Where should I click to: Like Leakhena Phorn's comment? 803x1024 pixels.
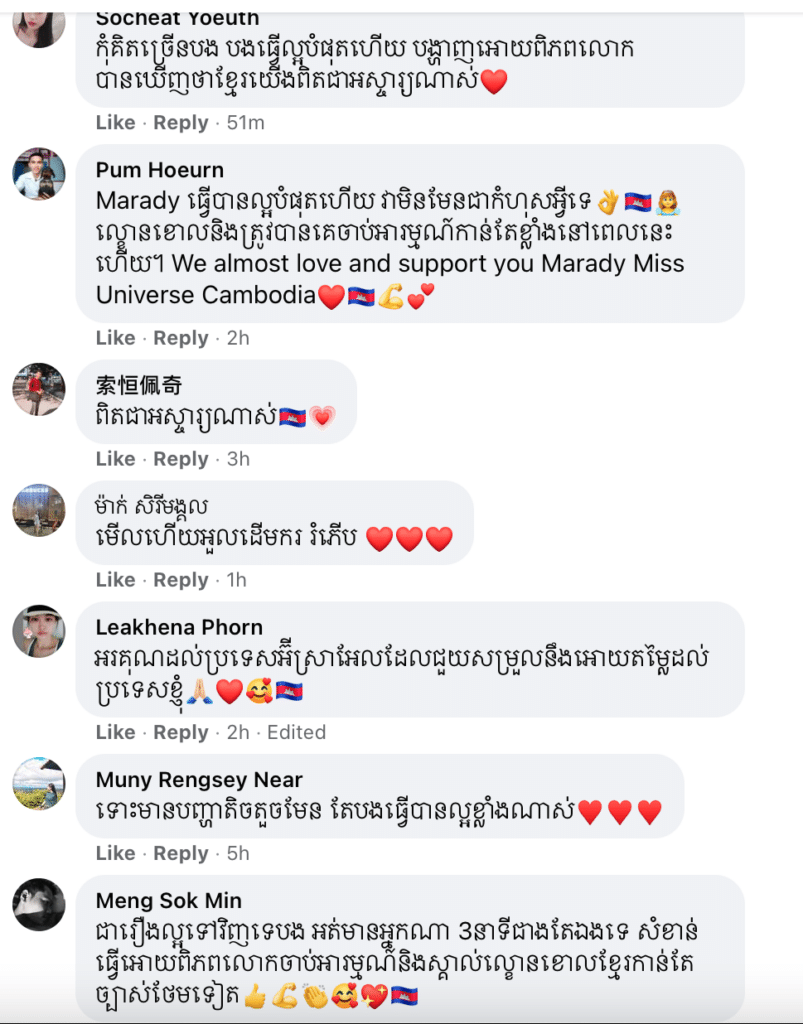tap(115, 732)
